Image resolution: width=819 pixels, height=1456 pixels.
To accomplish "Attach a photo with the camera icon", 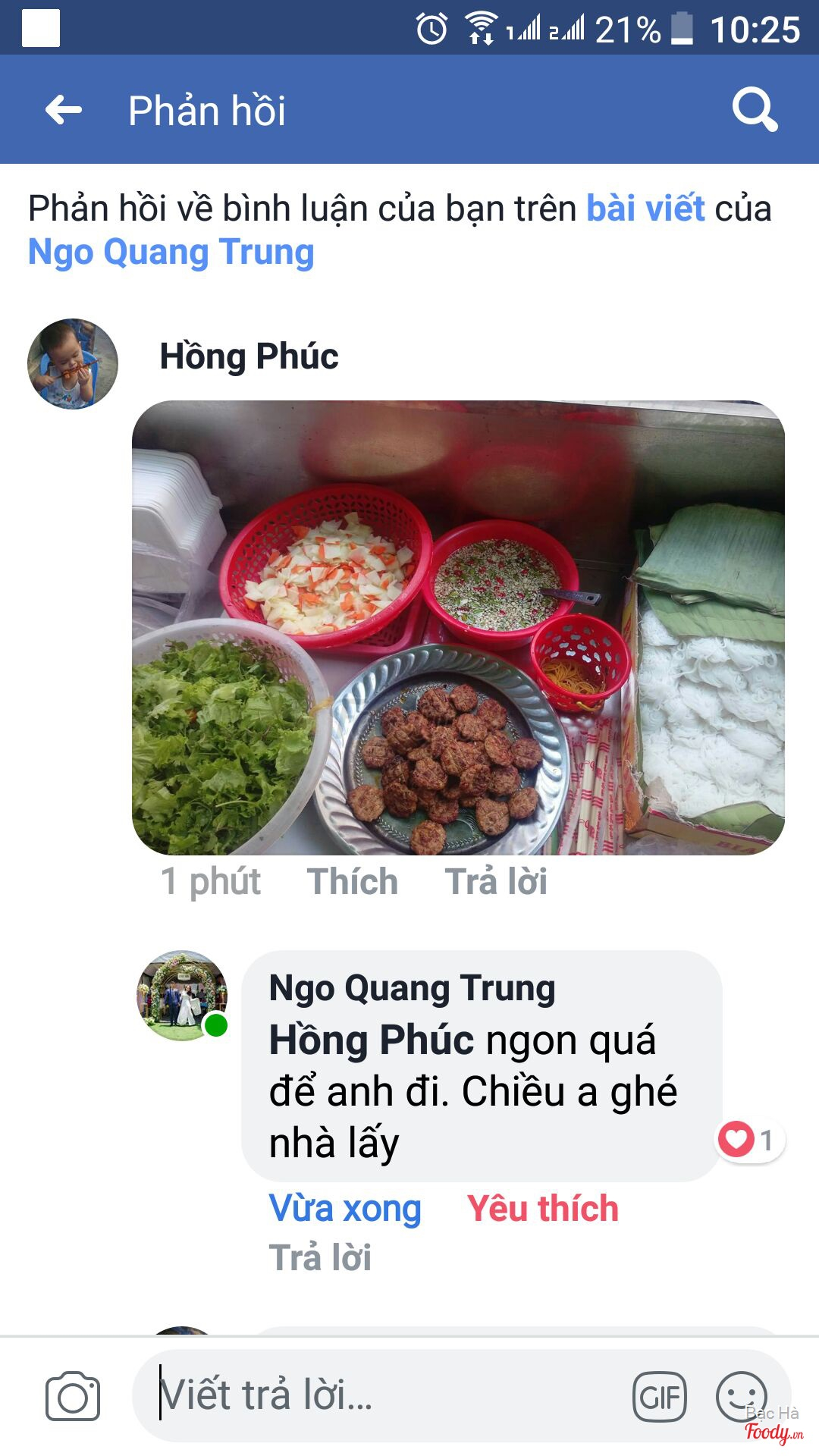I will [73, 1396].
